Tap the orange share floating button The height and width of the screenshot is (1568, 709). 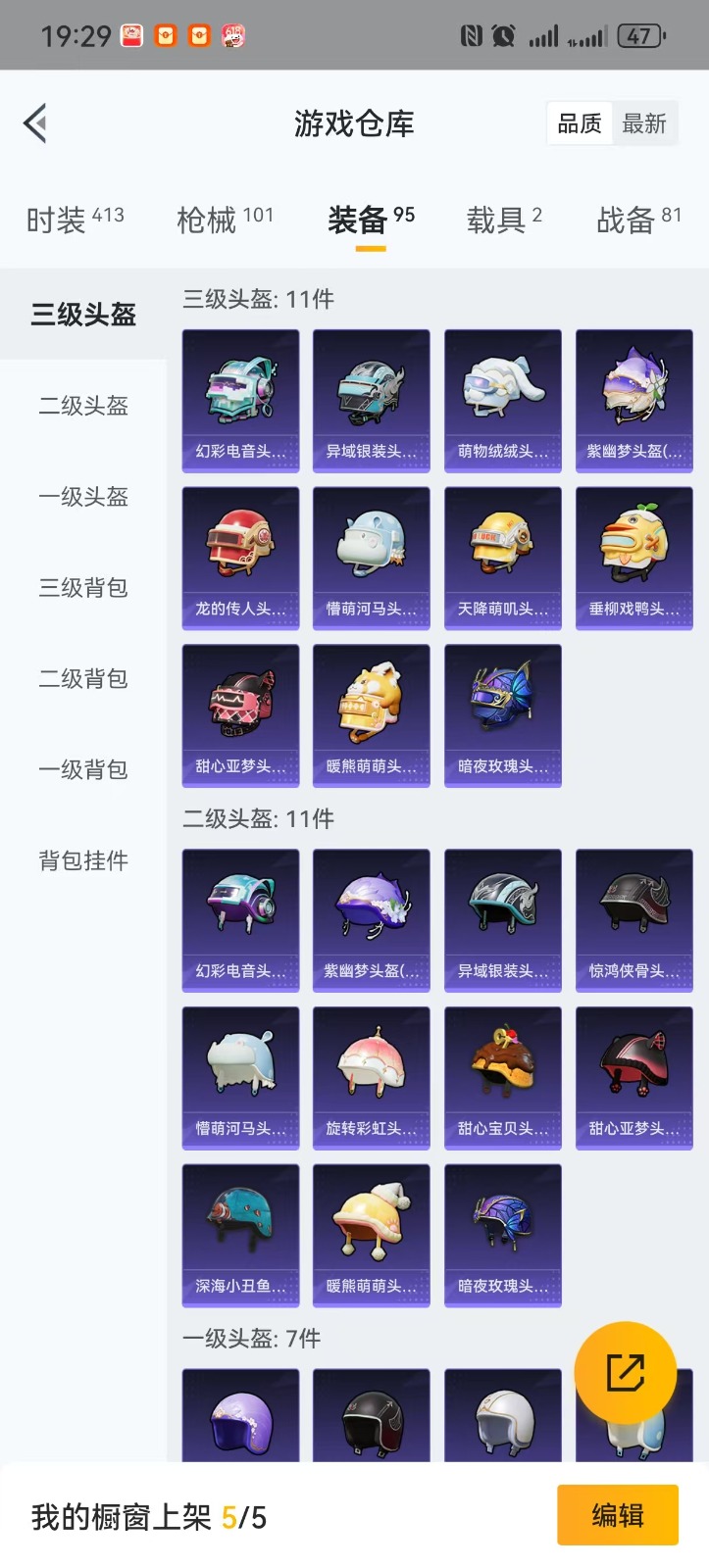point(625,1373)
